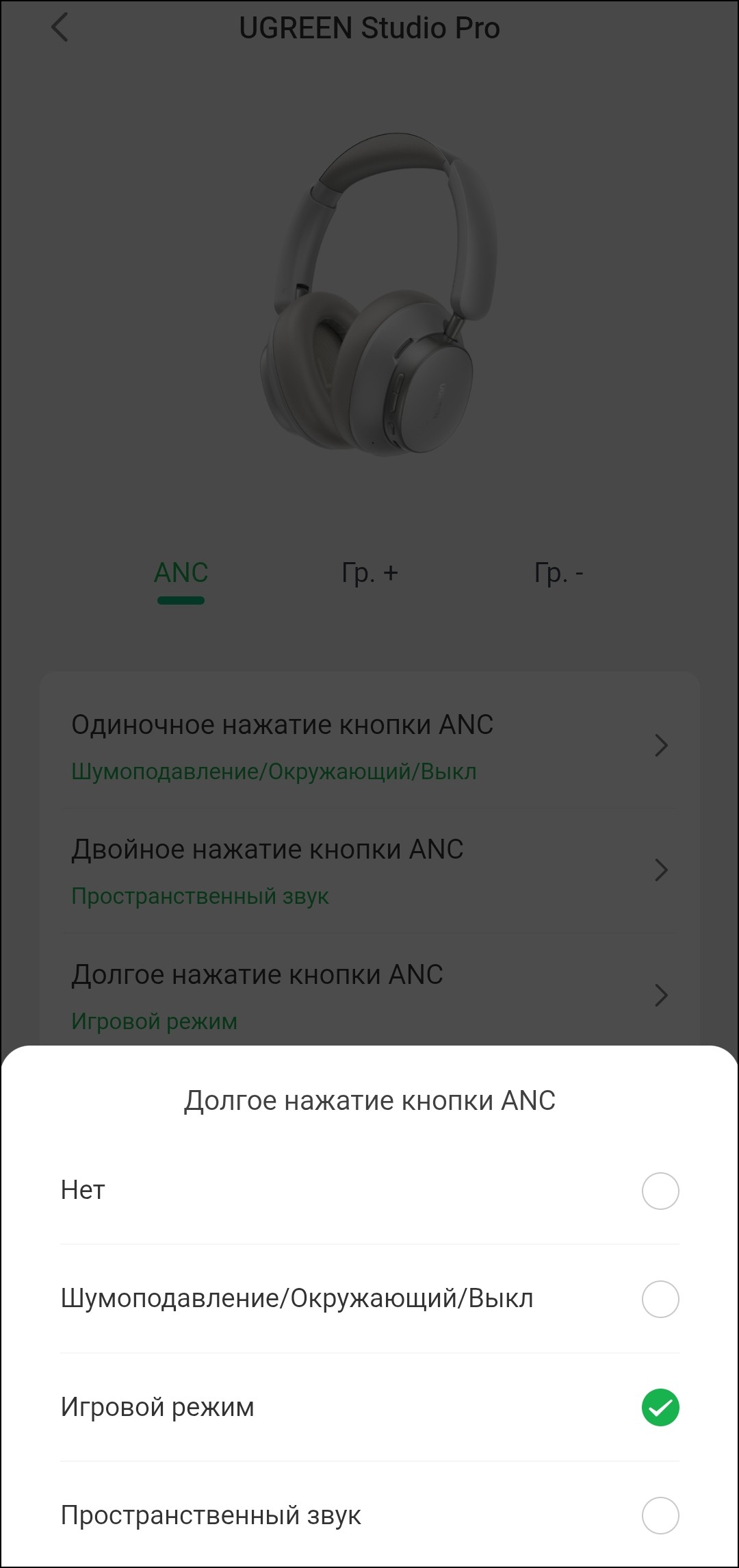Select Игровой режим option
This screenshot has width=739, height=1568.
pos(660,1407)
